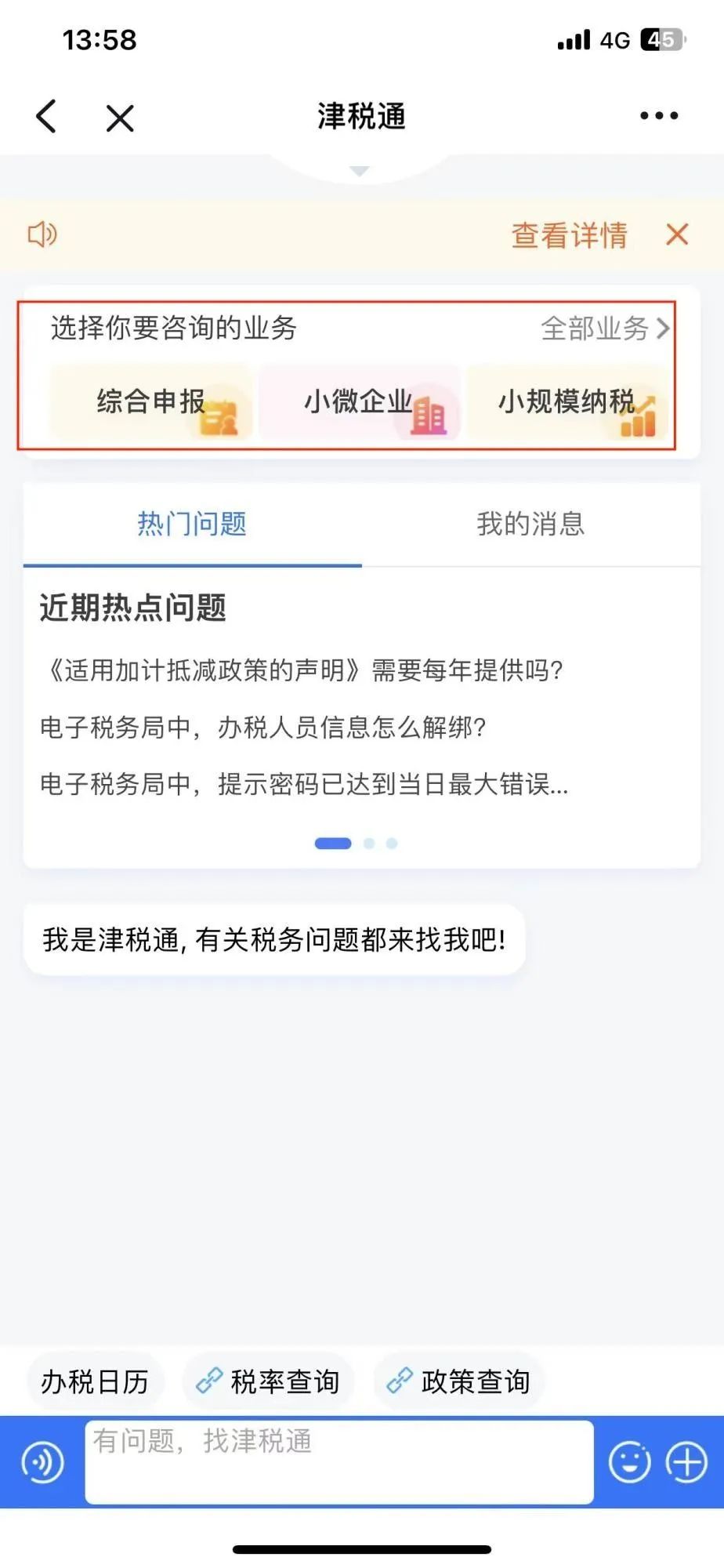The image size is (724, 1568).
Task: Open question about 办税人员信息怎么解绑
Action: pyautogui.click(x=263, y=728)
